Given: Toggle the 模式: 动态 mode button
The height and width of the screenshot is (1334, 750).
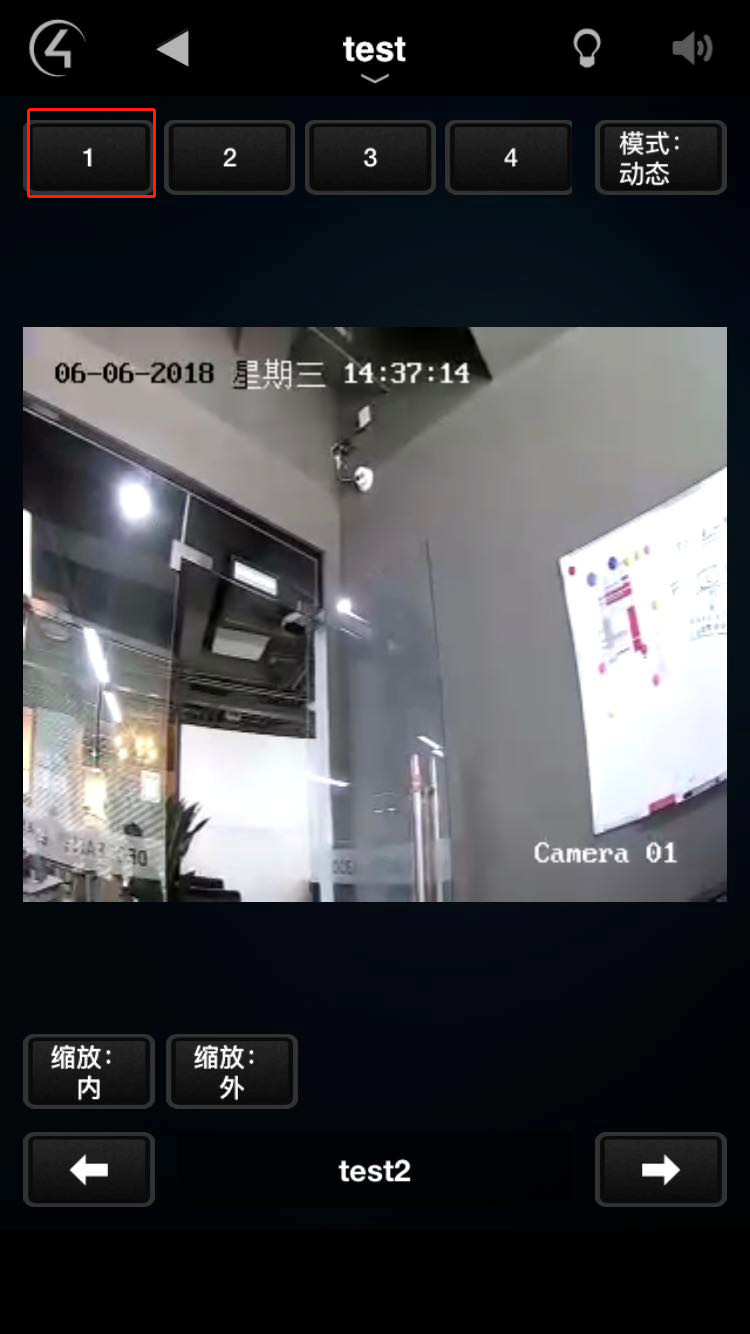Looking at the screenshot, I should pyautogui.click(x=660, y=157).
